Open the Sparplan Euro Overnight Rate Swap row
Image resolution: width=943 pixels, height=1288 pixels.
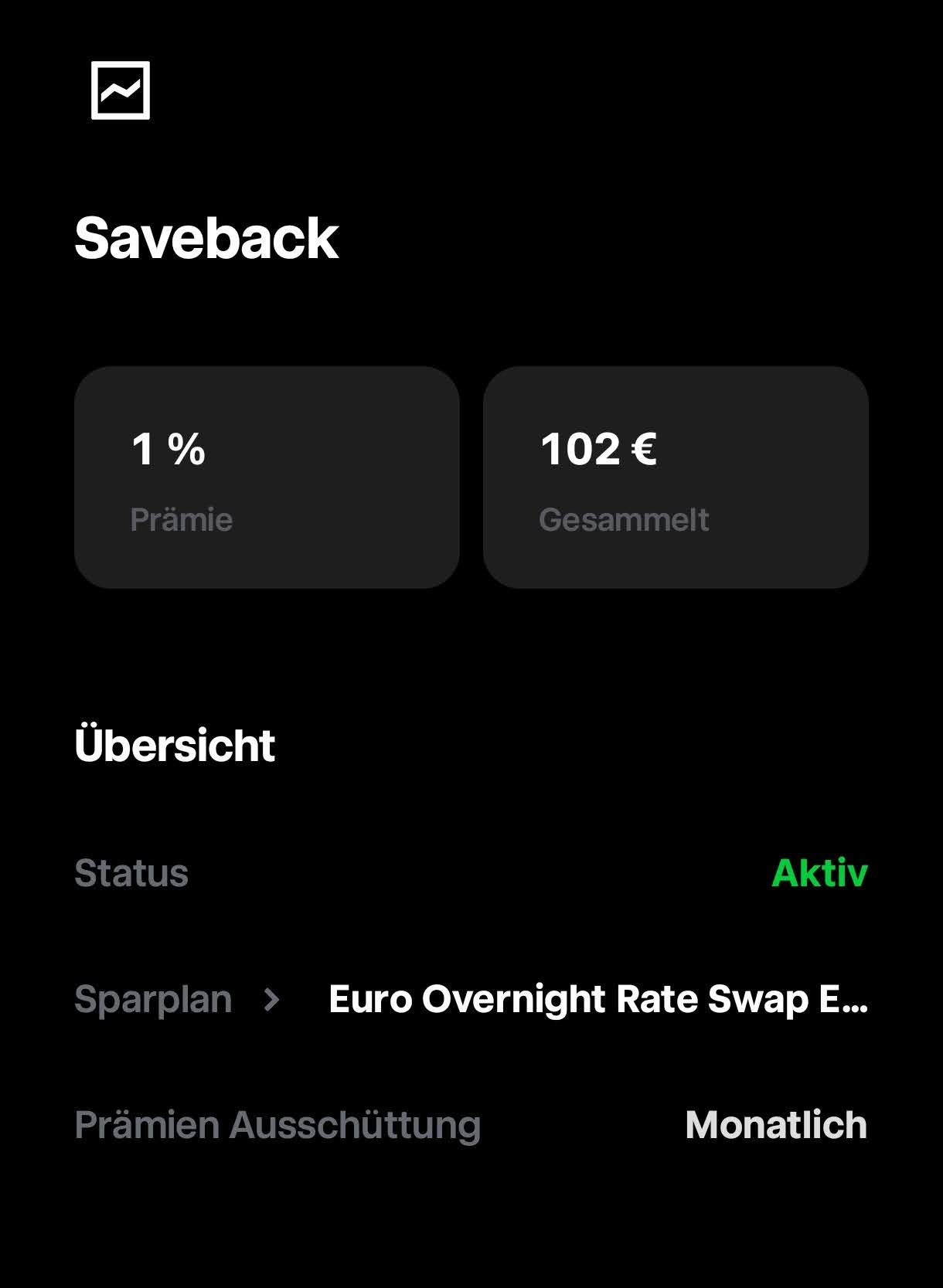[472, 999]
